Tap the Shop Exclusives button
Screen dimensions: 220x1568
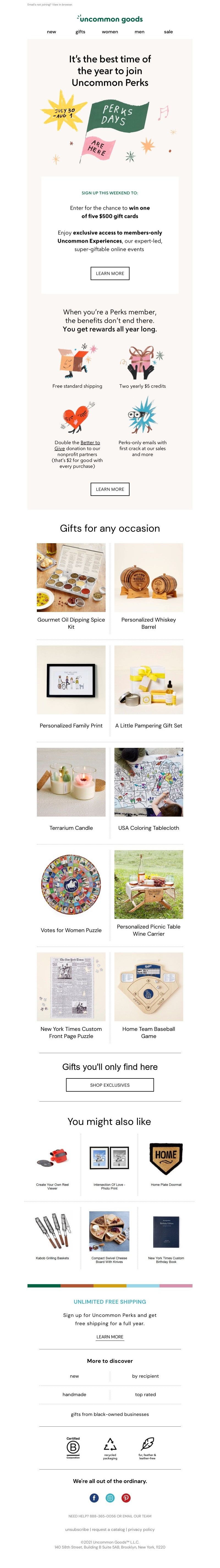110,1085
